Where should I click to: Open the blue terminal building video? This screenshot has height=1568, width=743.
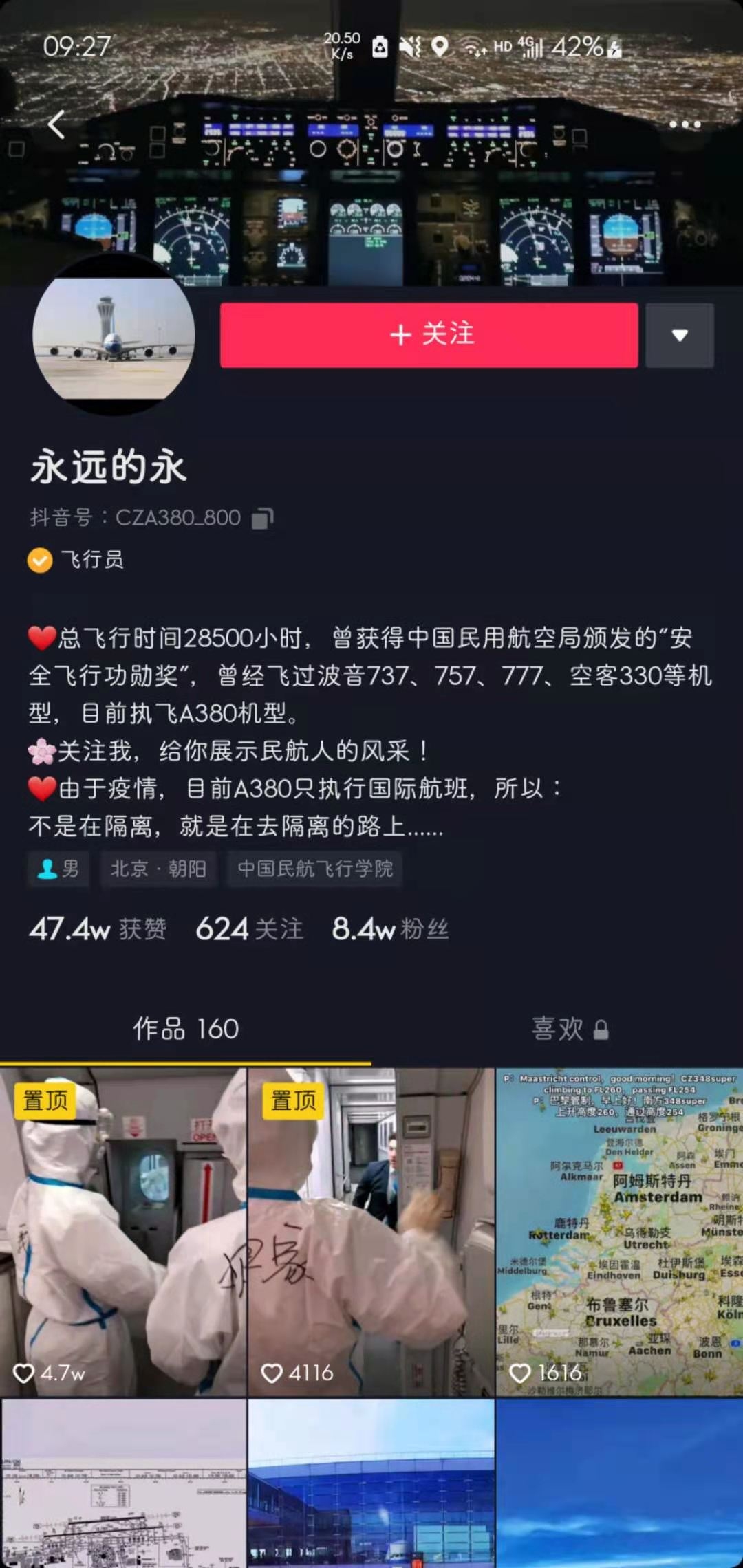[x=371, y=1482]
